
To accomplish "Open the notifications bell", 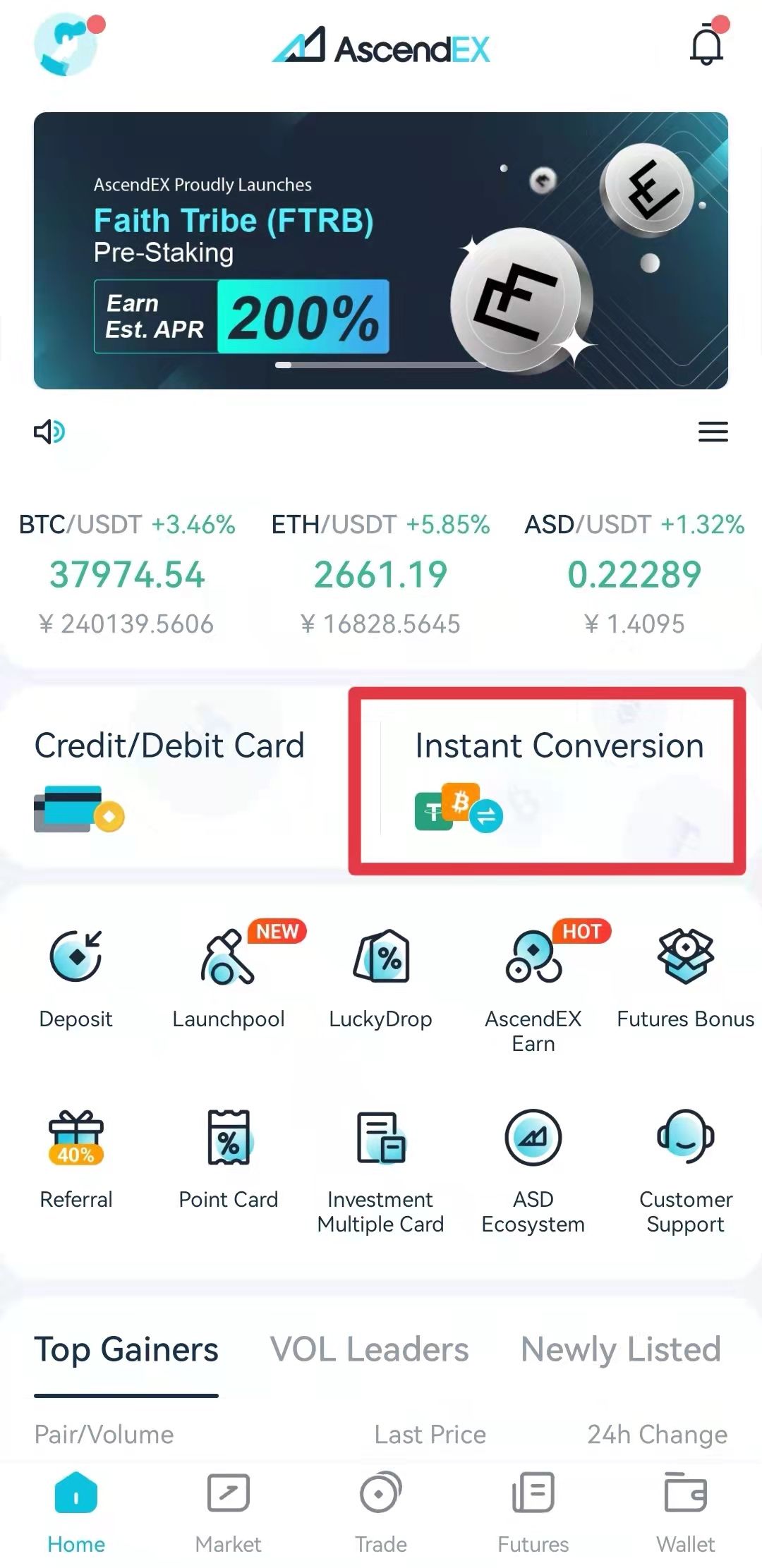I will pyautogui.click(x=707, y=44).
